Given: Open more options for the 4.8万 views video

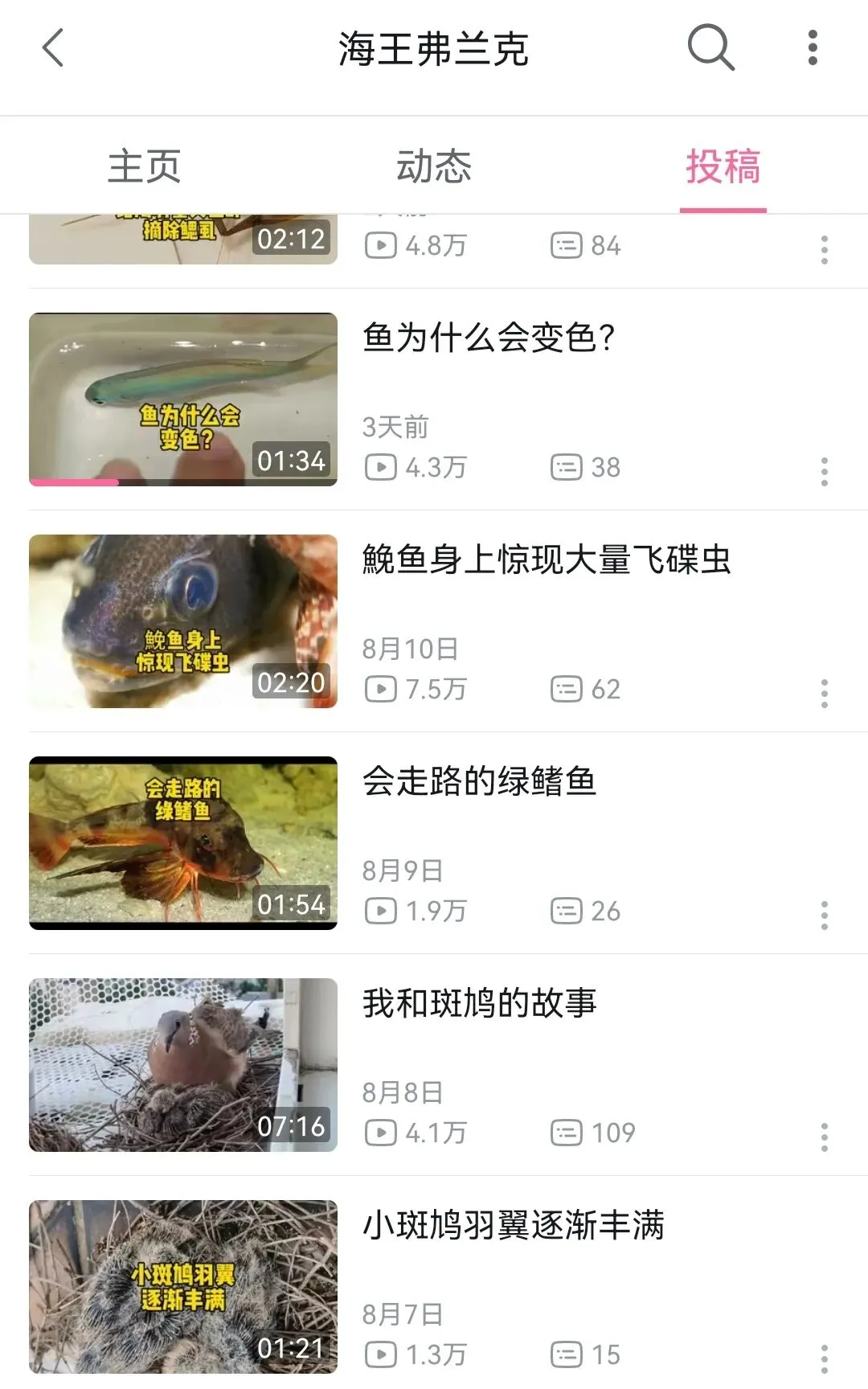Looking at the screenshot, I should 824,250.
